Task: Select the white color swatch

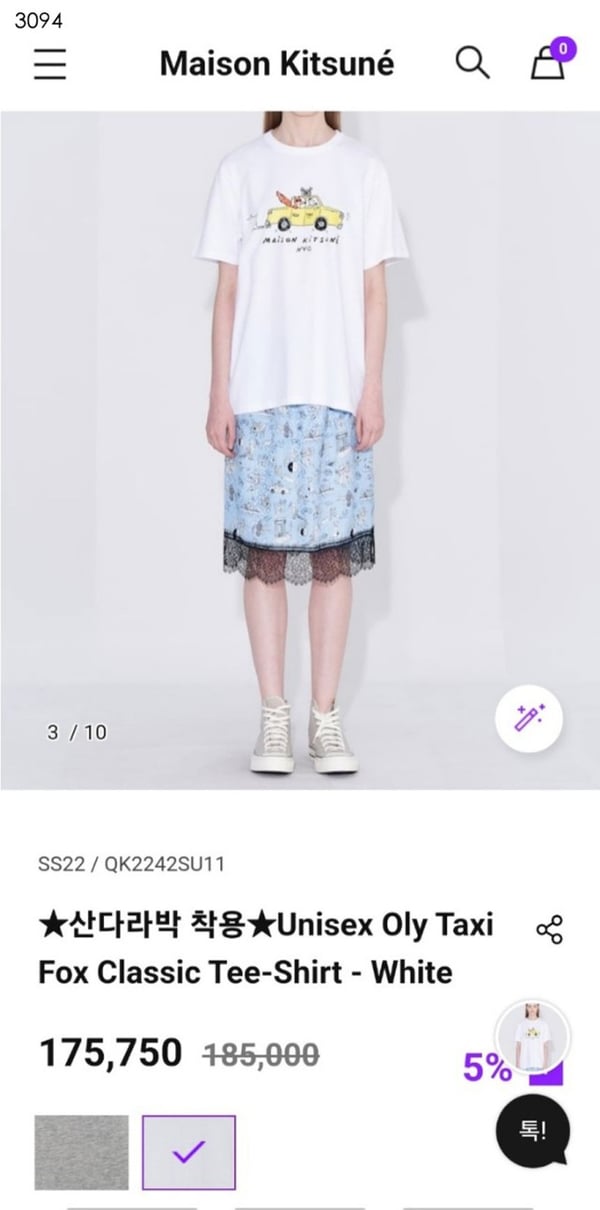Action: tap(189, 1151)
